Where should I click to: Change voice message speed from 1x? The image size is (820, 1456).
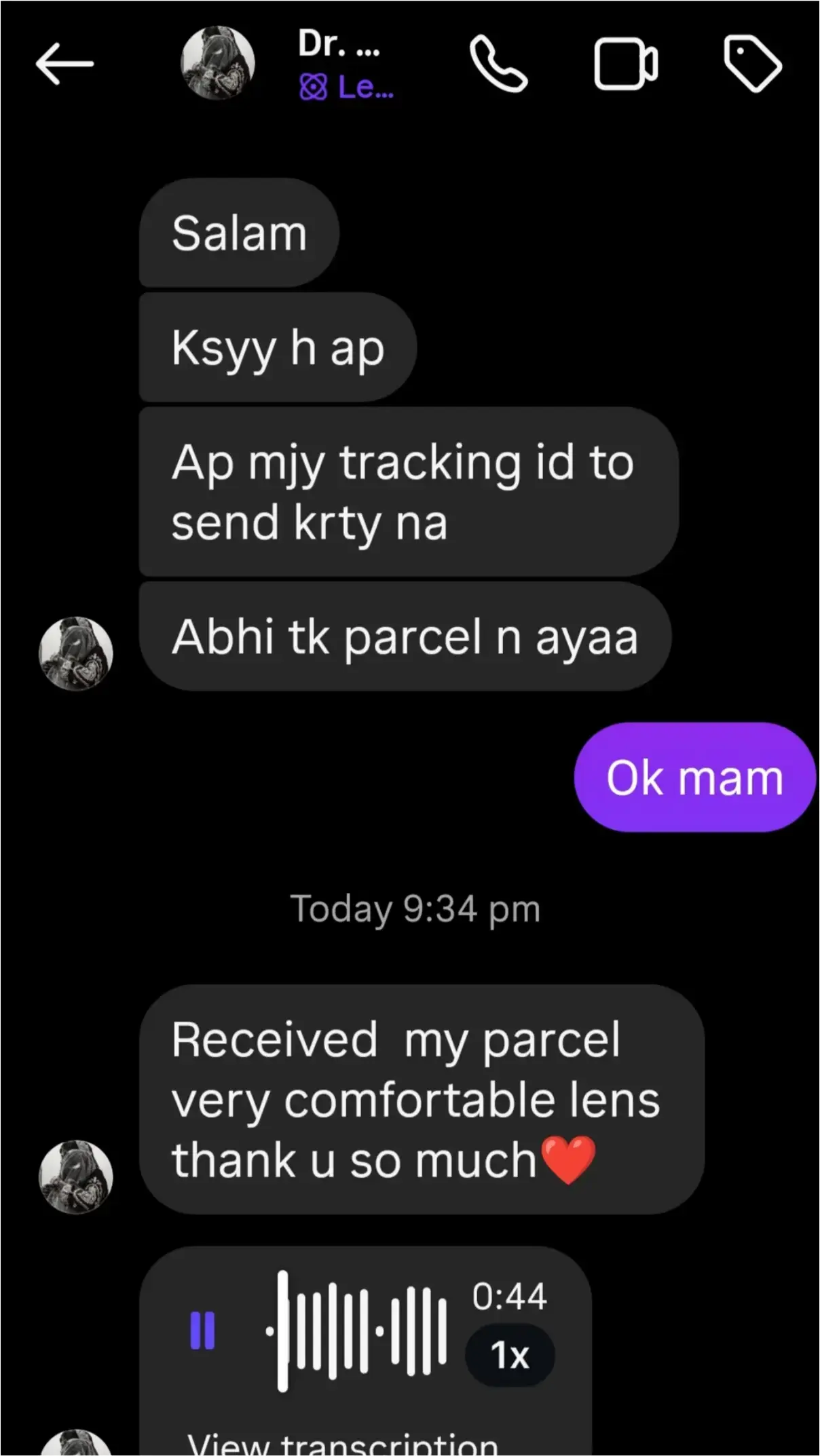pyautogui.click(x=510, y=1356)
